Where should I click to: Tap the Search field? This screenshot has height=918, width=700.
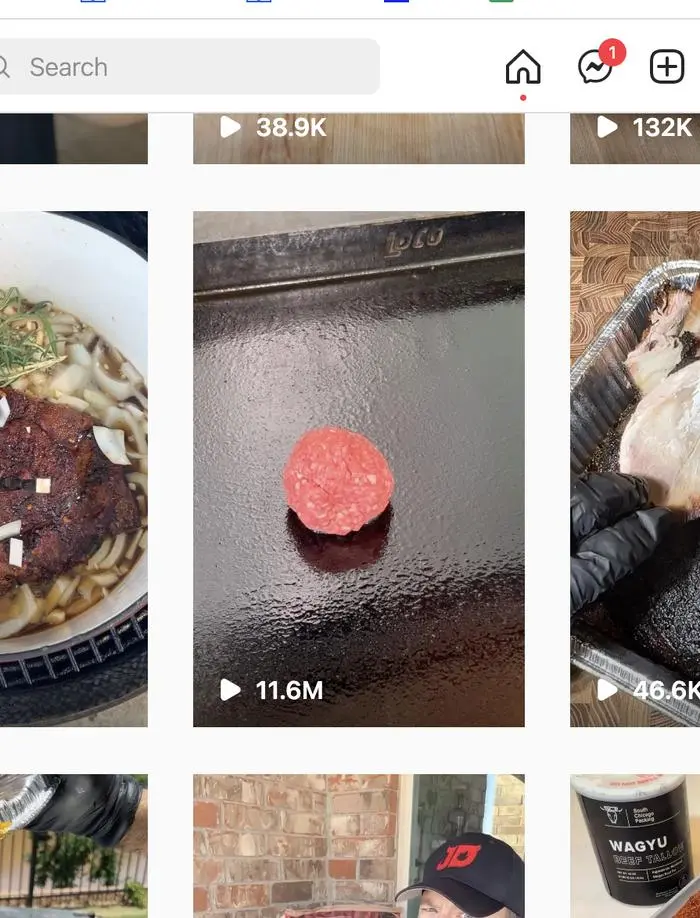[190, 67]
